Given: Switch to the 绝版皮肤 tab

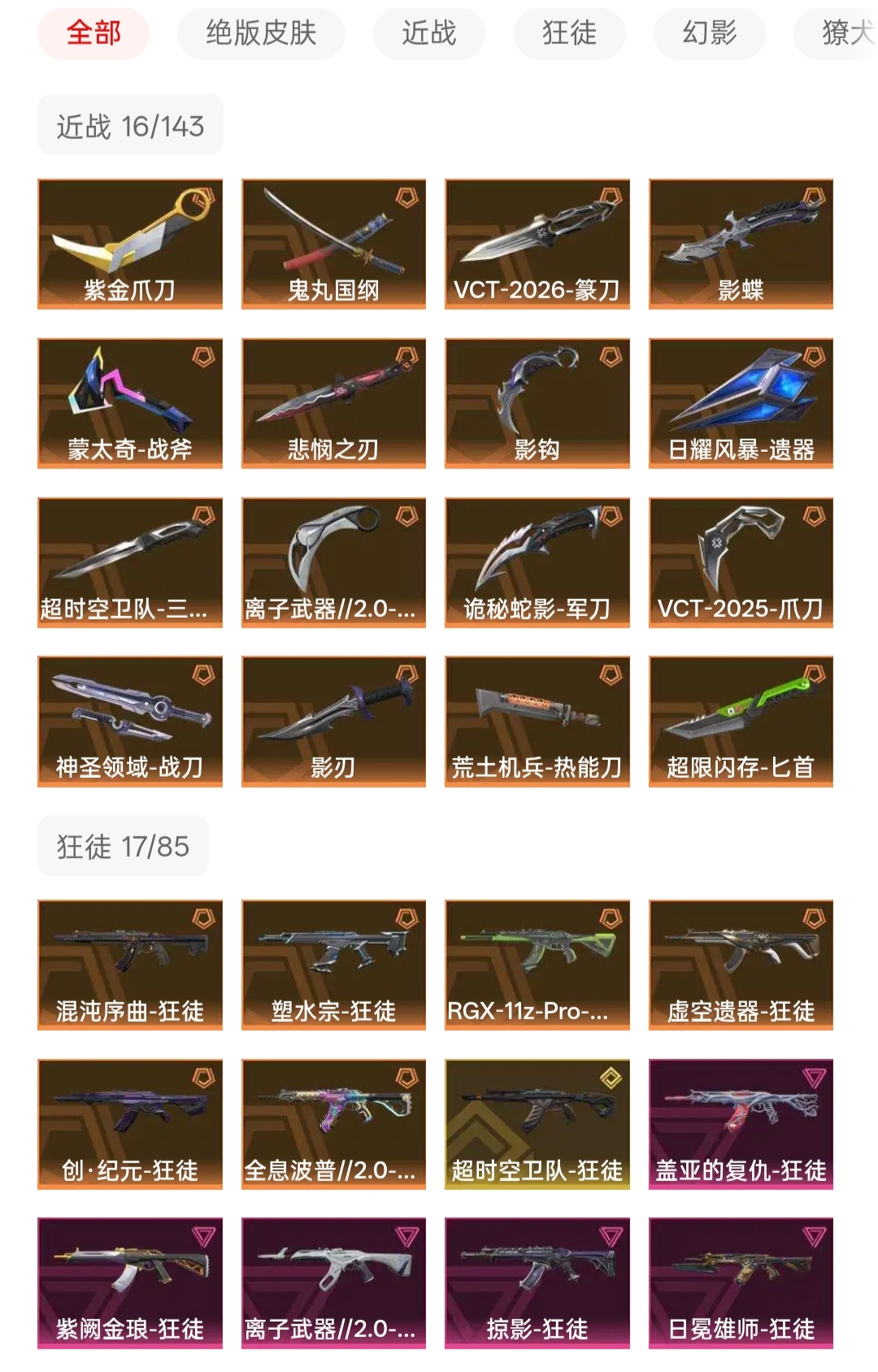Looking at the screenshot, I should 261,33.
